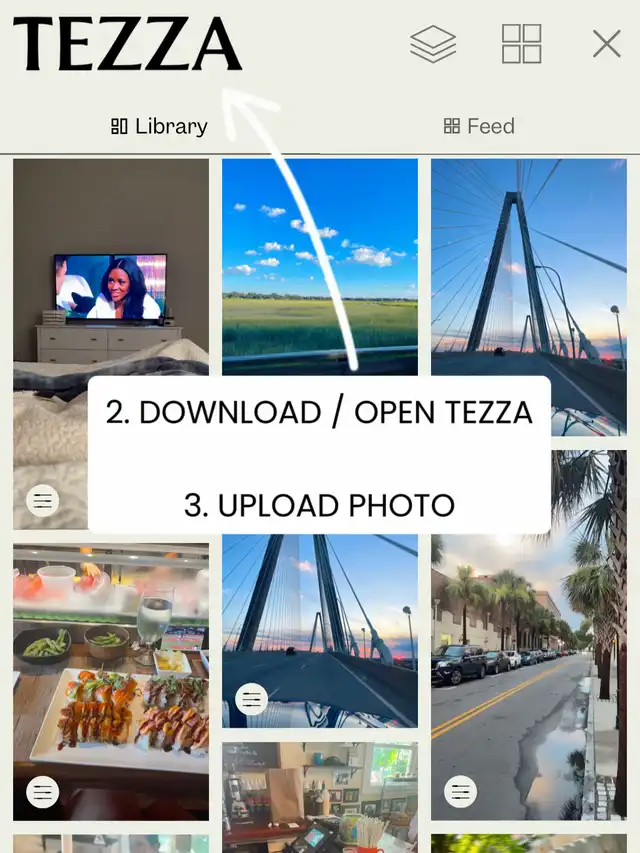Open the layers stack icon
Viewport: 640px width, 853px height.
433,44
